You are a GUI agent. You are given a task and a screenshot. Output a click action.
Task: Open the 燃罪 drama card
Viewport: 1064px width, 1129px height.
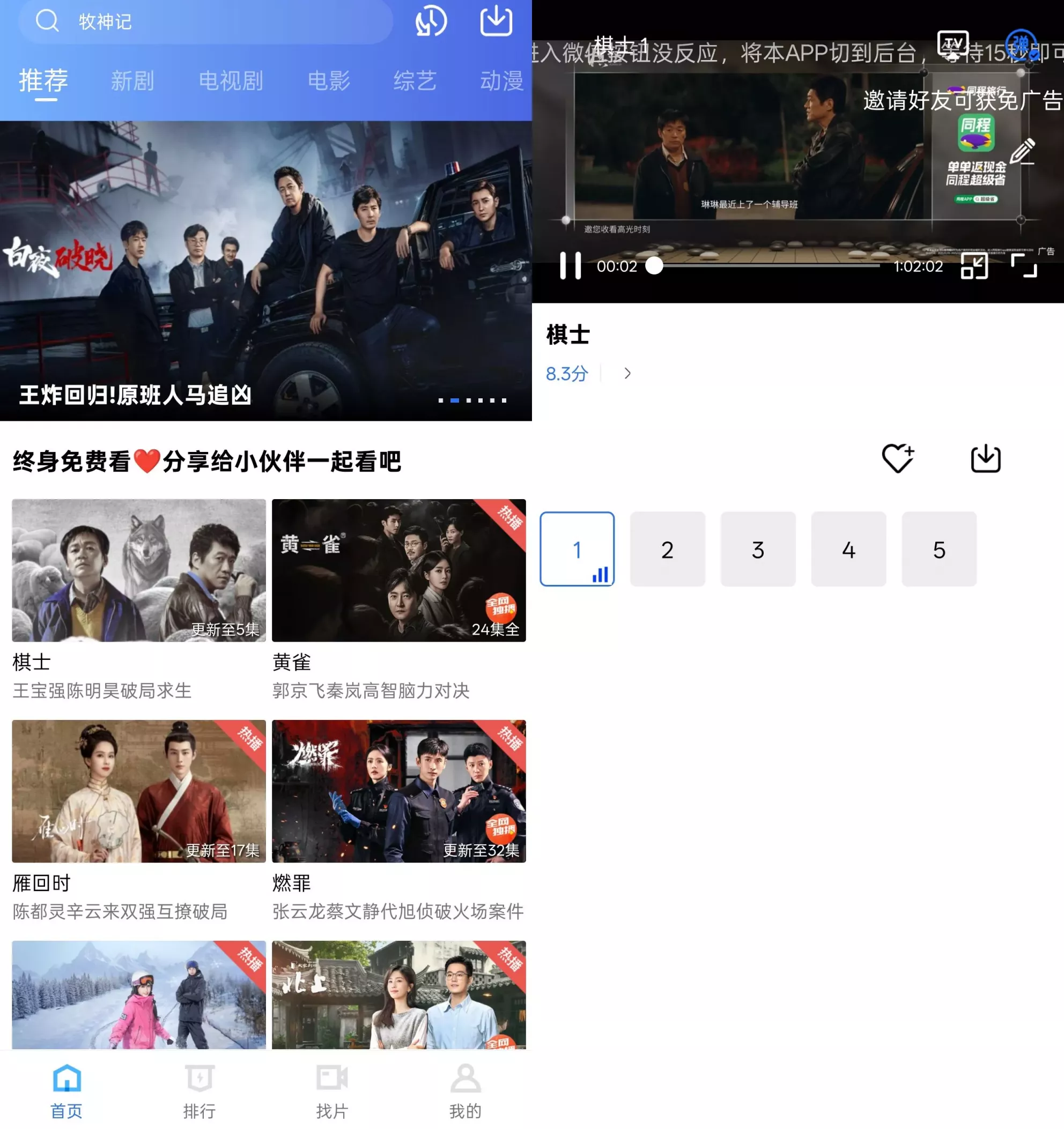(399, 791)
